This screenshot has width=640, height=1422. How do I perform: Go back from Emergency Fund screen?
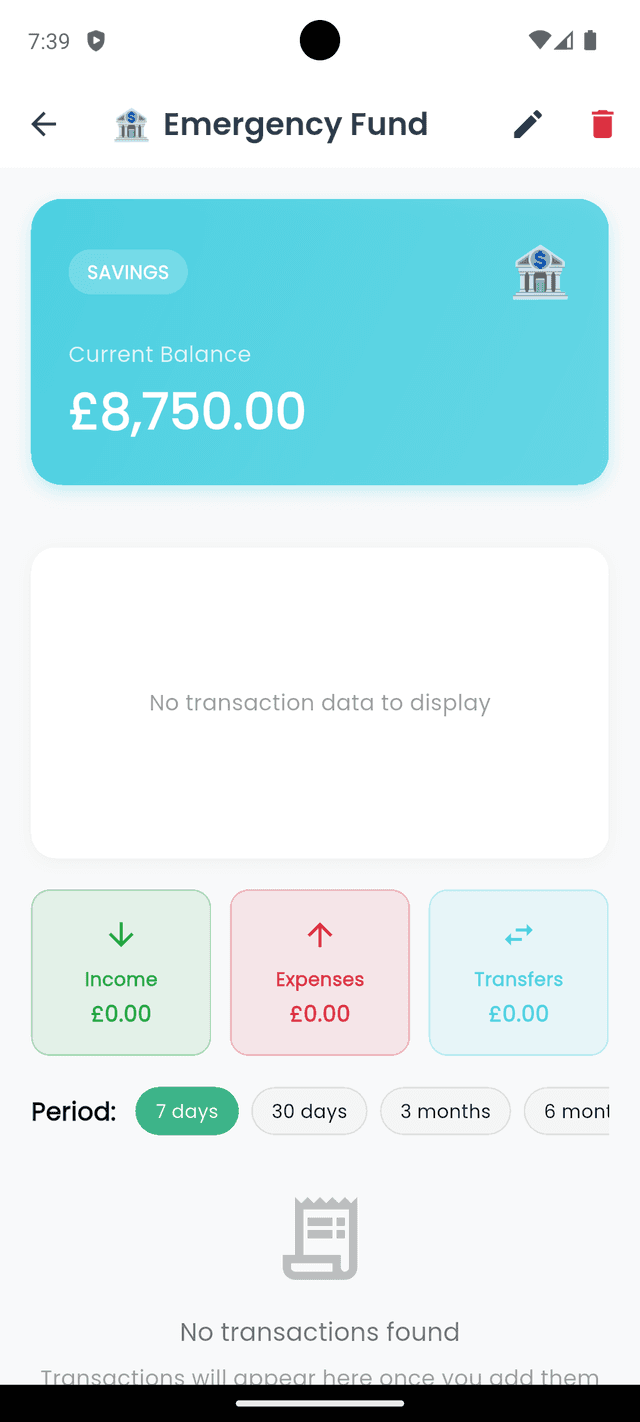click(x=44, y=124)
